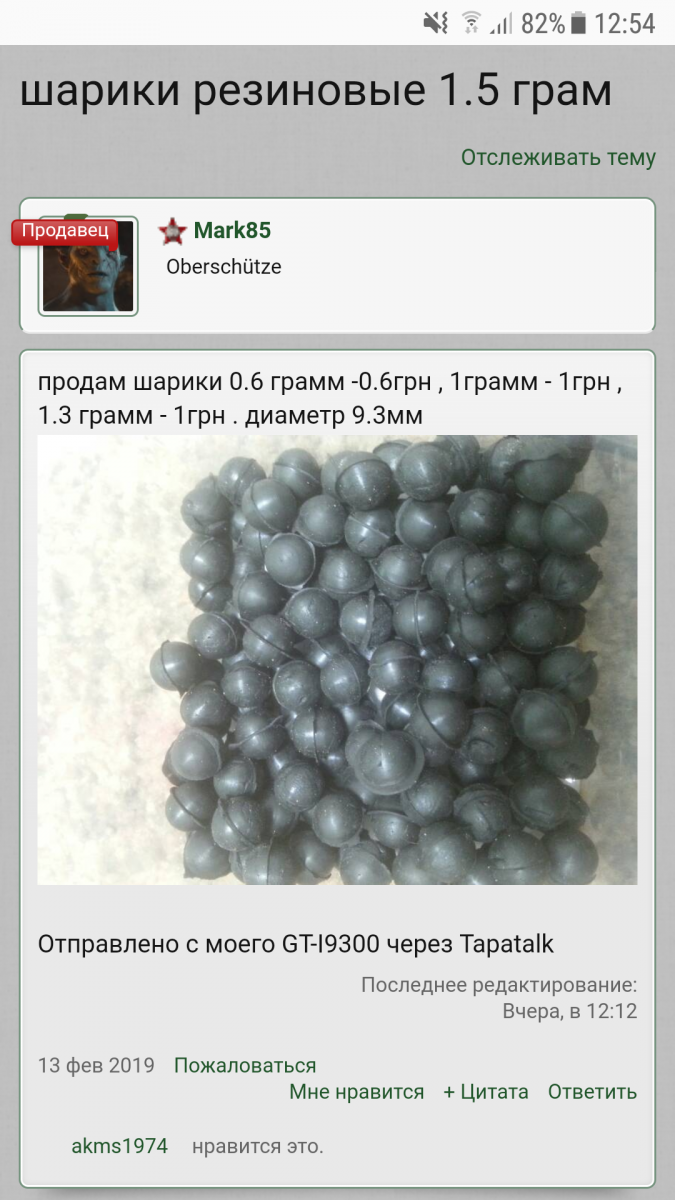Reply to the post with 'Ответить'

click(x=592, y=1092)
